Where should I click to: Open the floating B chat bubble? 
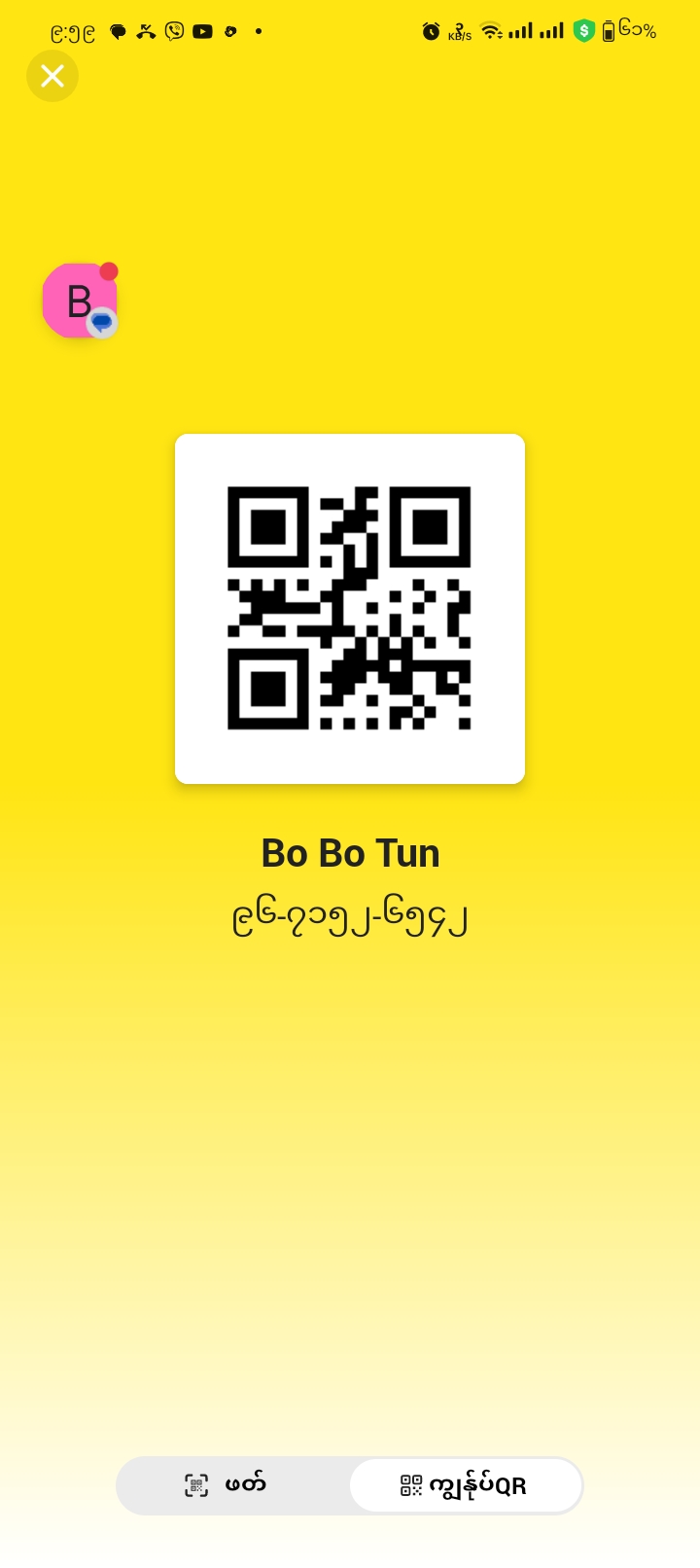[x=80, y=302]
